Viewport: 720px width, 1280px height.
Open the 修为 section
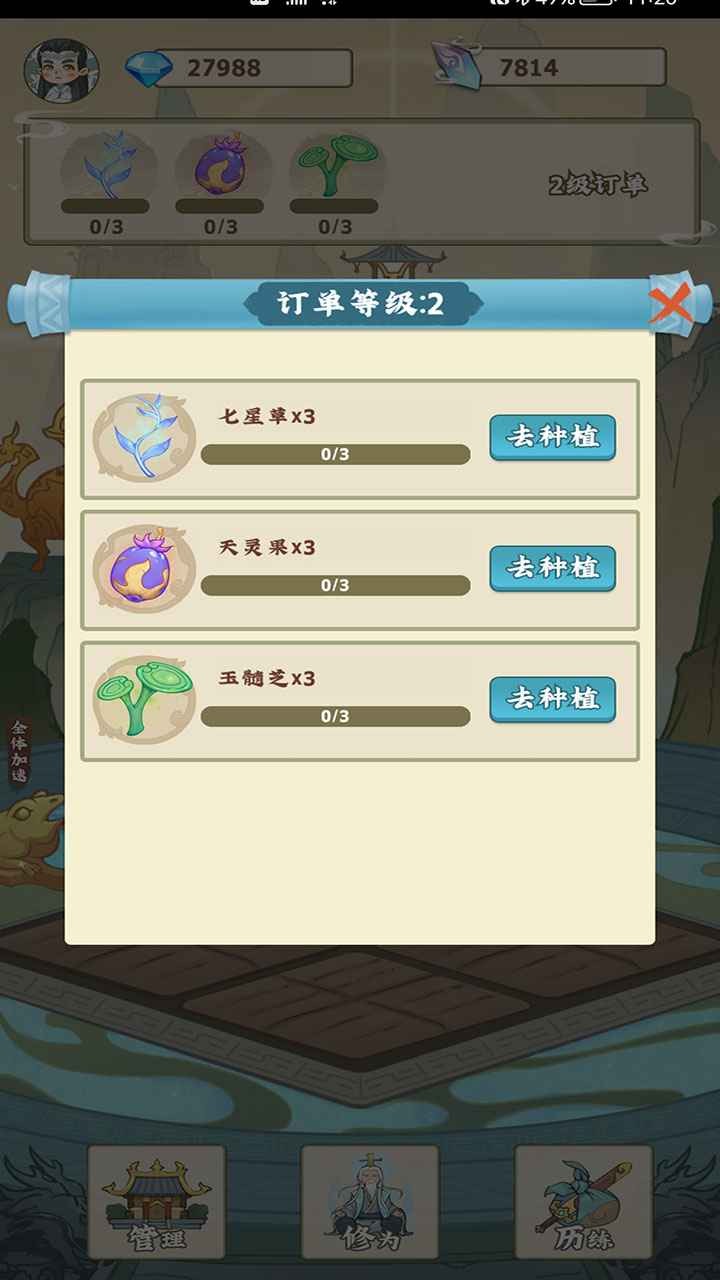[x=369, y=1201]
